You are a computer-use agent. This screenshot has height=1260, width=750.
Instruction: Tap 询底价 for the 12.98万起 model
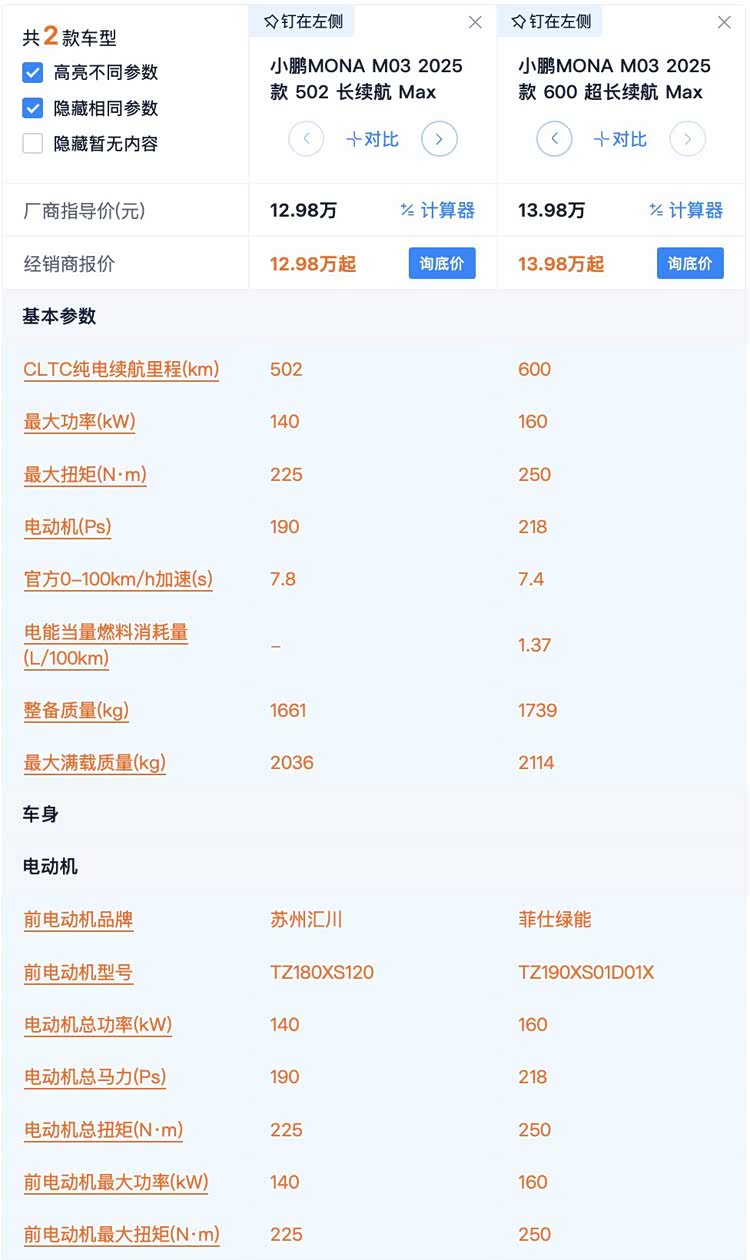pyautogui.click(x=442, y=264)
